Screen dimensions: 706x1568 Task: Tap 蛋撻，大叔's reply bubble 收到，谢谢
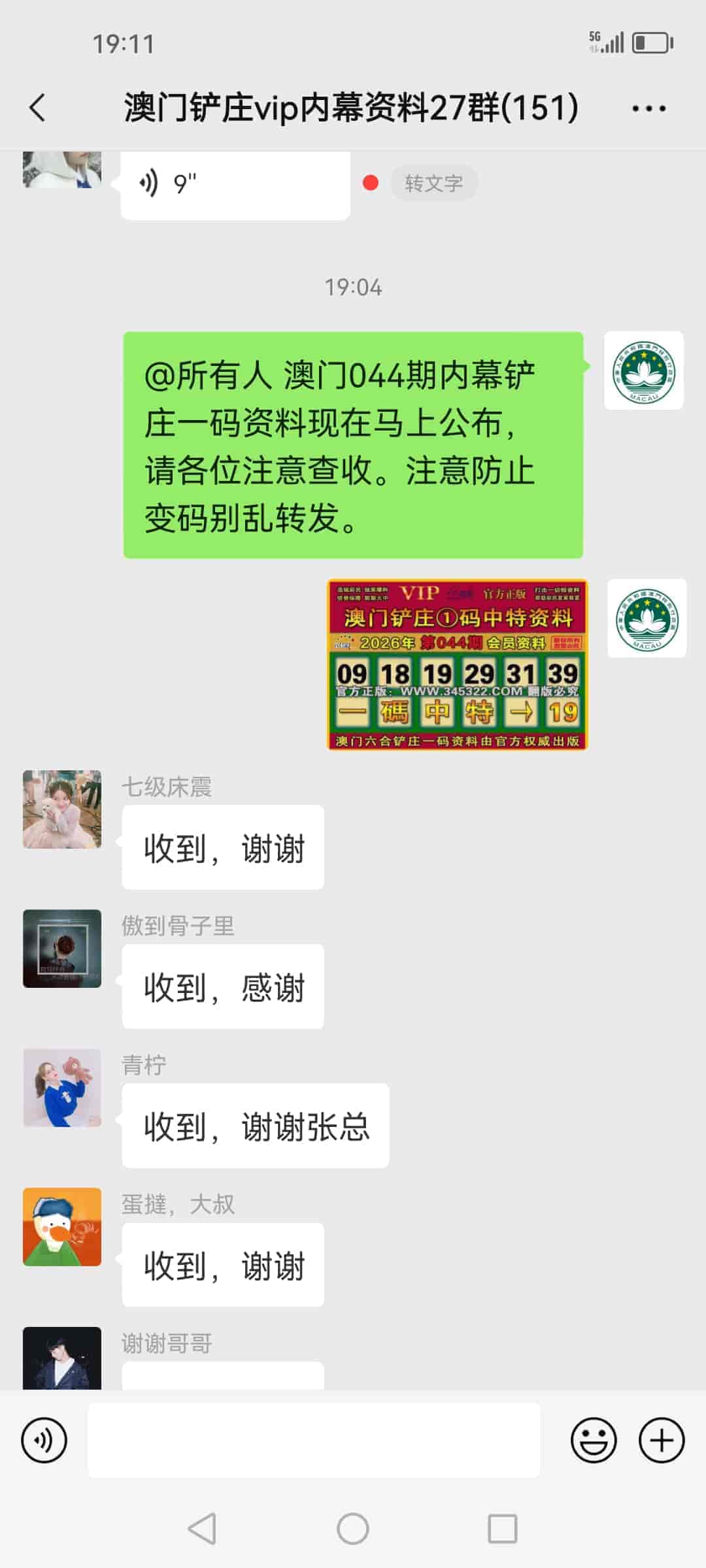[x=222, y=1266]
